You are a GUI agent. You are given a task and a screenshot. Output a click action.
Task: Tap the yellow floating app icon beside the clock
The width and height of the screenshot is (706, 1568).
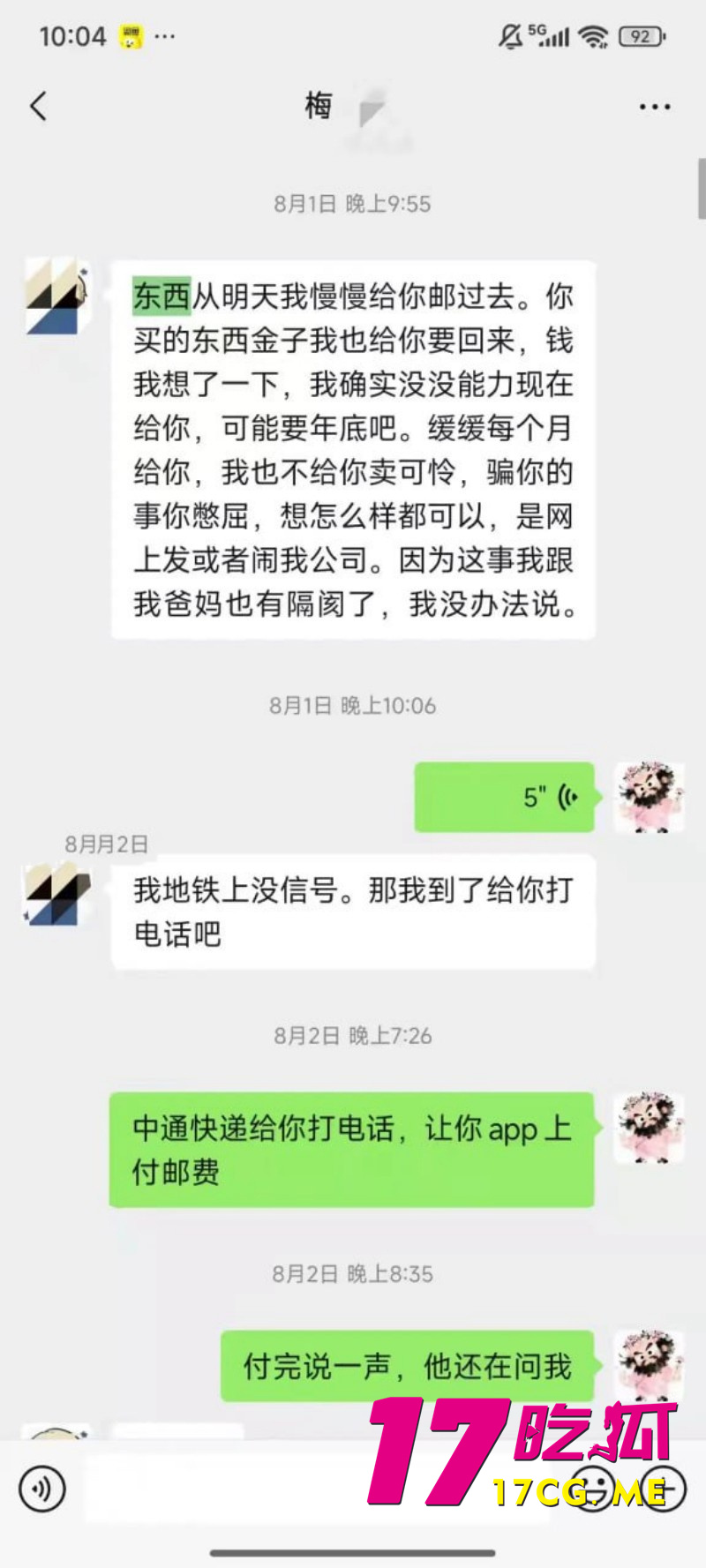pyautogui.click(x=129, y=36)
